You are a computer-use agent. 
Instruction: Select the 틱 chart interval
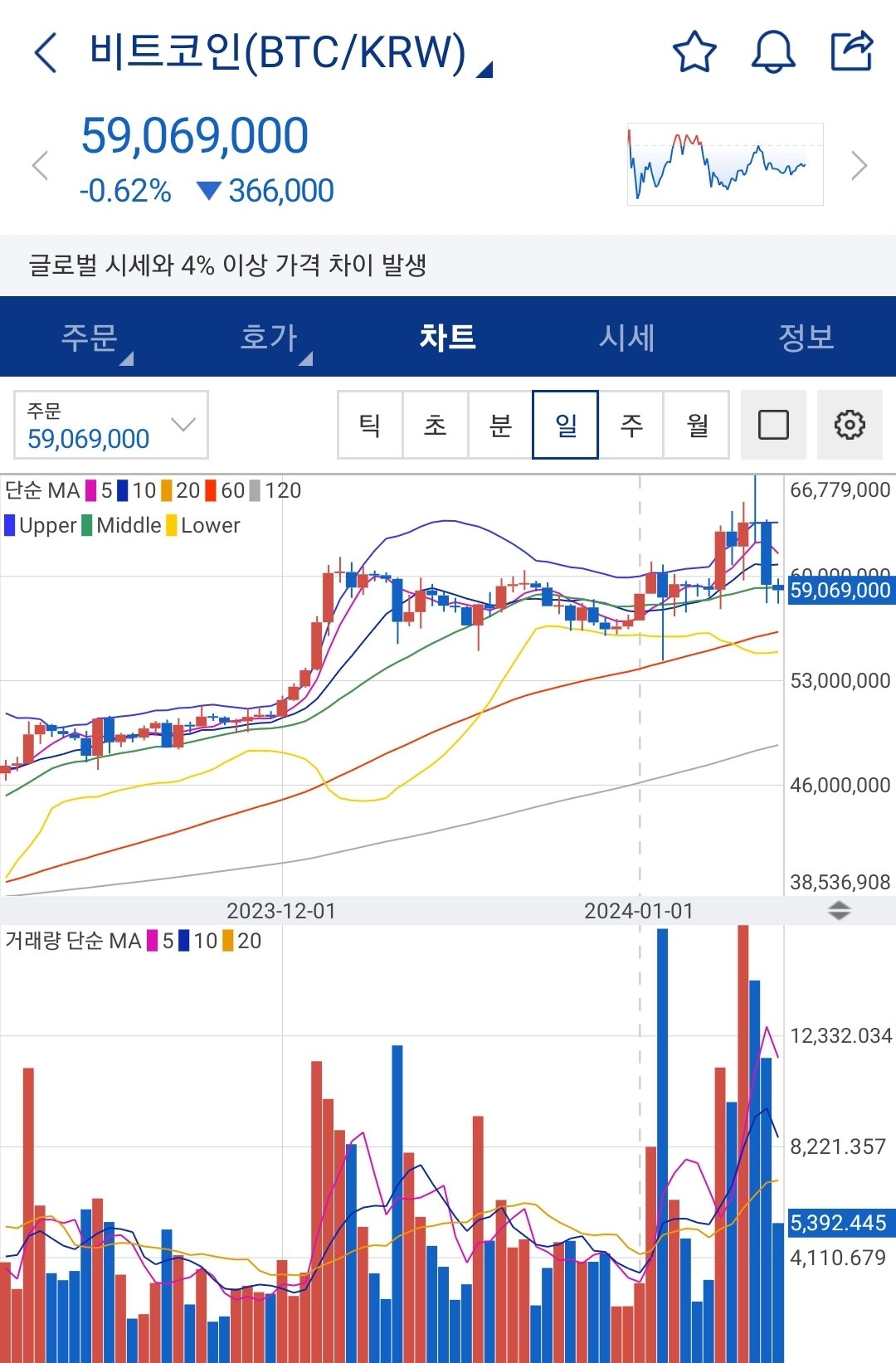tap(370, 425)
